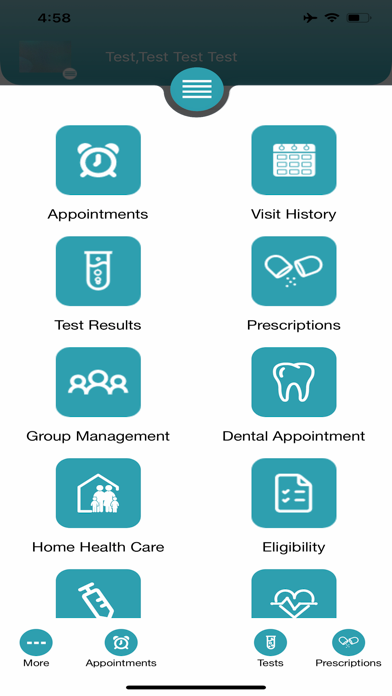392x696 pixels.
Task: Open the hamburger menu button
Action: click(197, 90)
